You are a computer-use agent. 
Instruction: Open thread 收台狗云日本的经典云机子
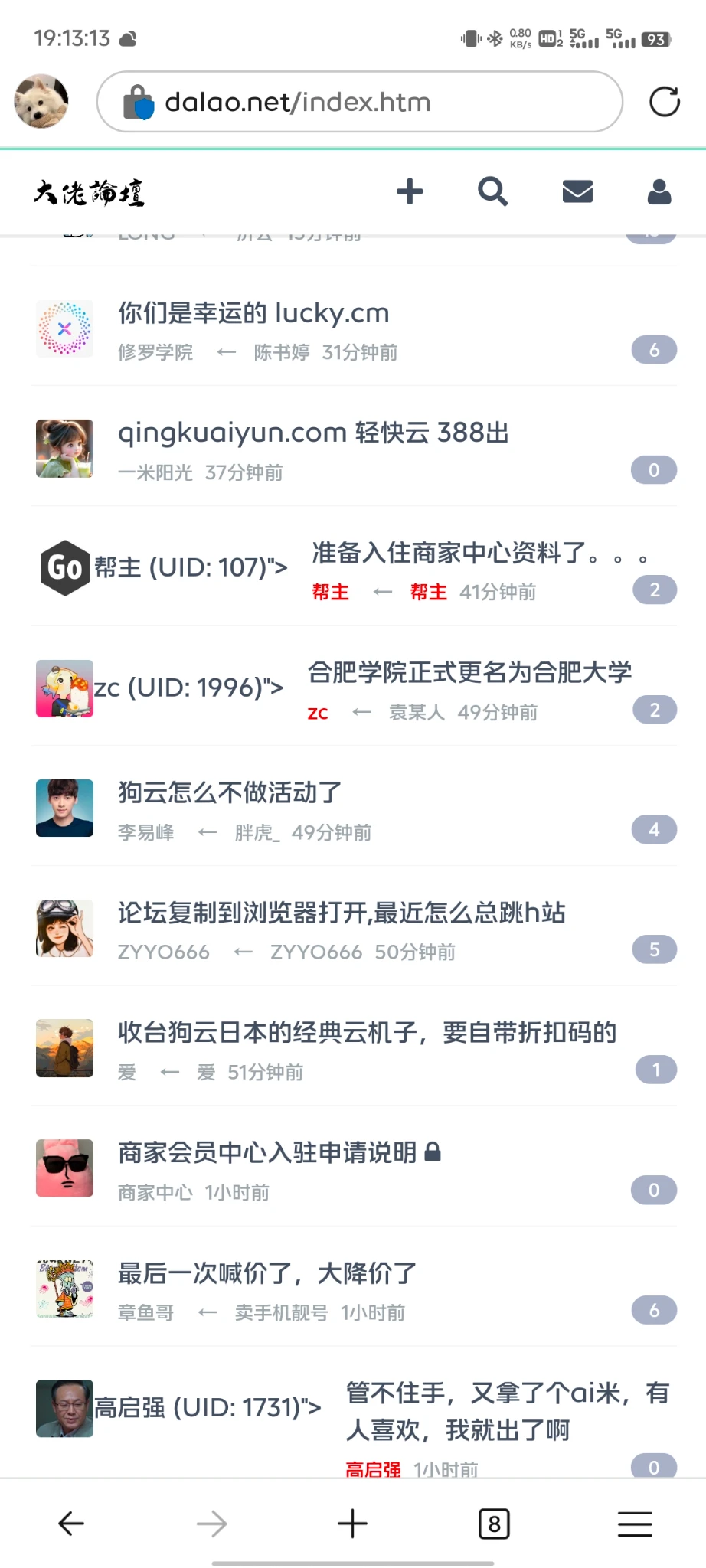pyautogui.click(x=367, y=1033)
